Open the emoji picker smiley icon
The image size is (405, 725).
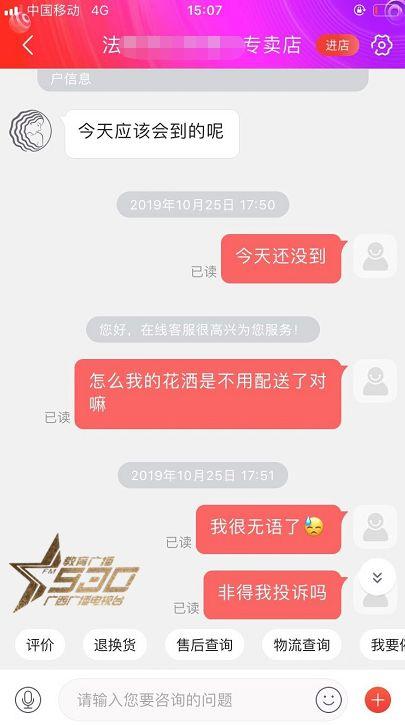tap(329, 700)
